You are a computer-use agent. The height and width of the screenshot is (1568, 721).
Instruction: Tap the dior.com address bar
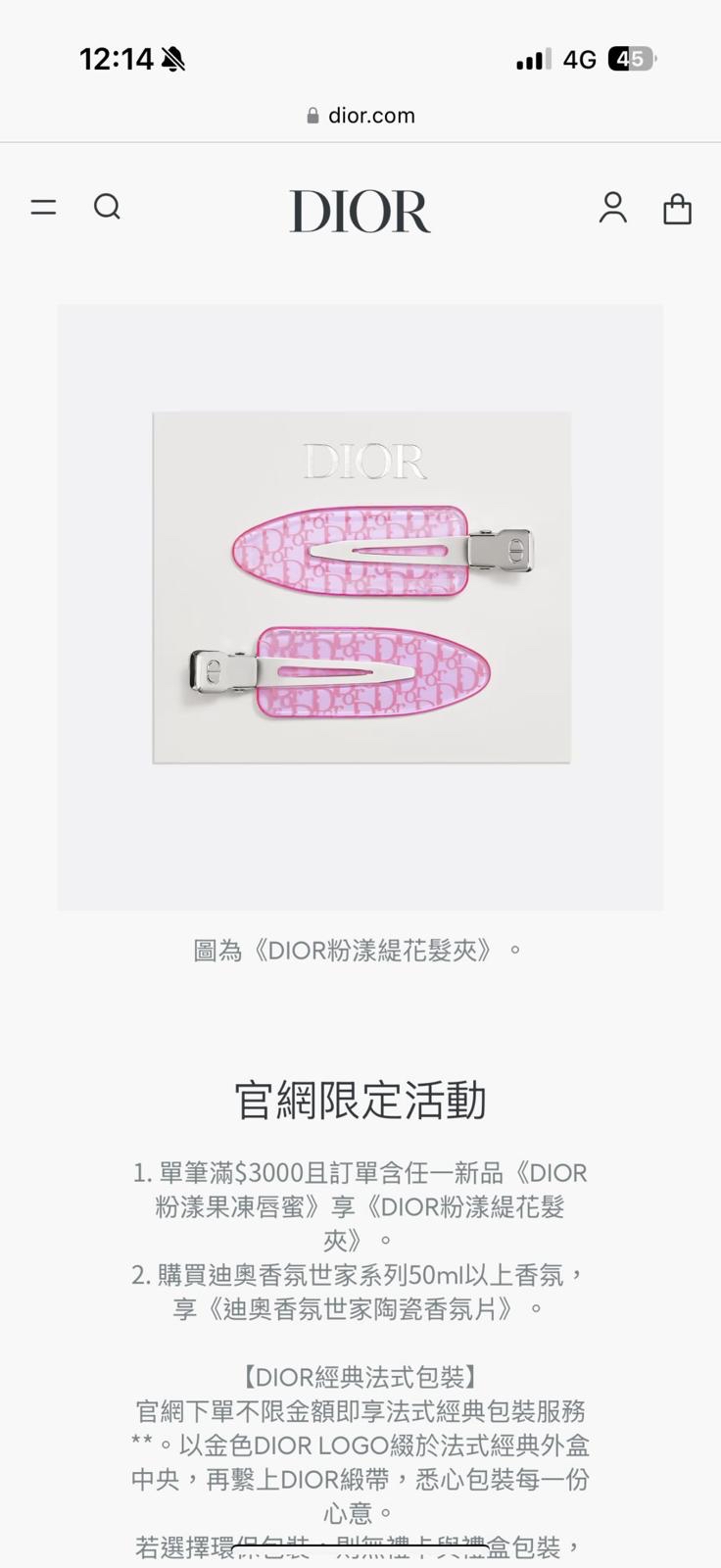(360, 116)
